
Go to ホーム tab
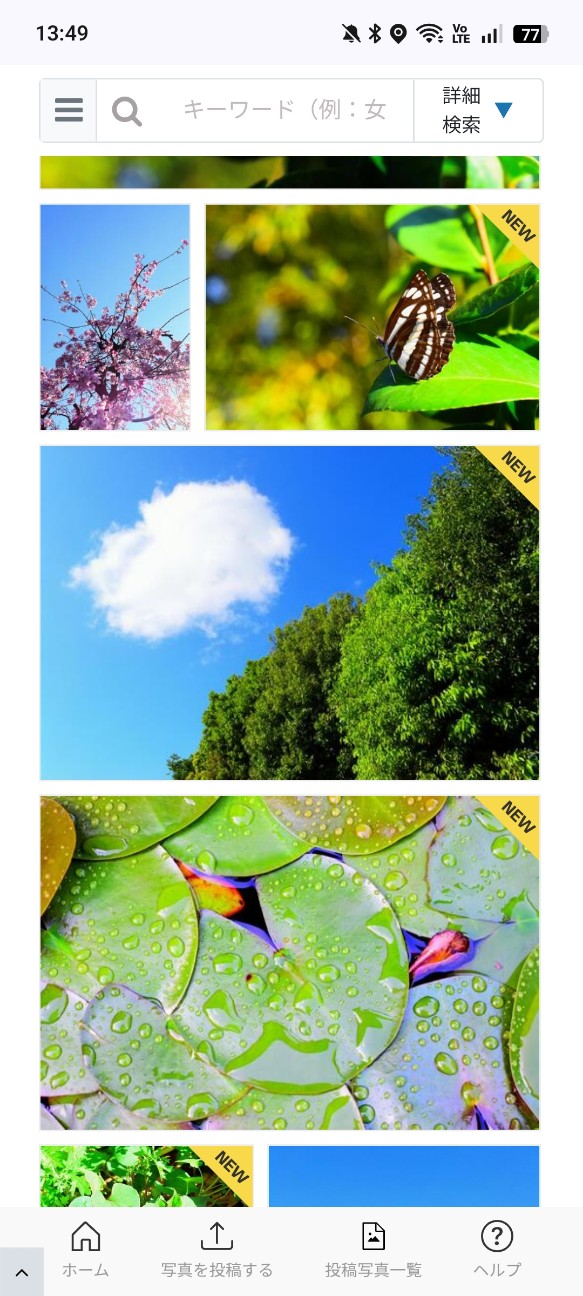click(86, 1250)
